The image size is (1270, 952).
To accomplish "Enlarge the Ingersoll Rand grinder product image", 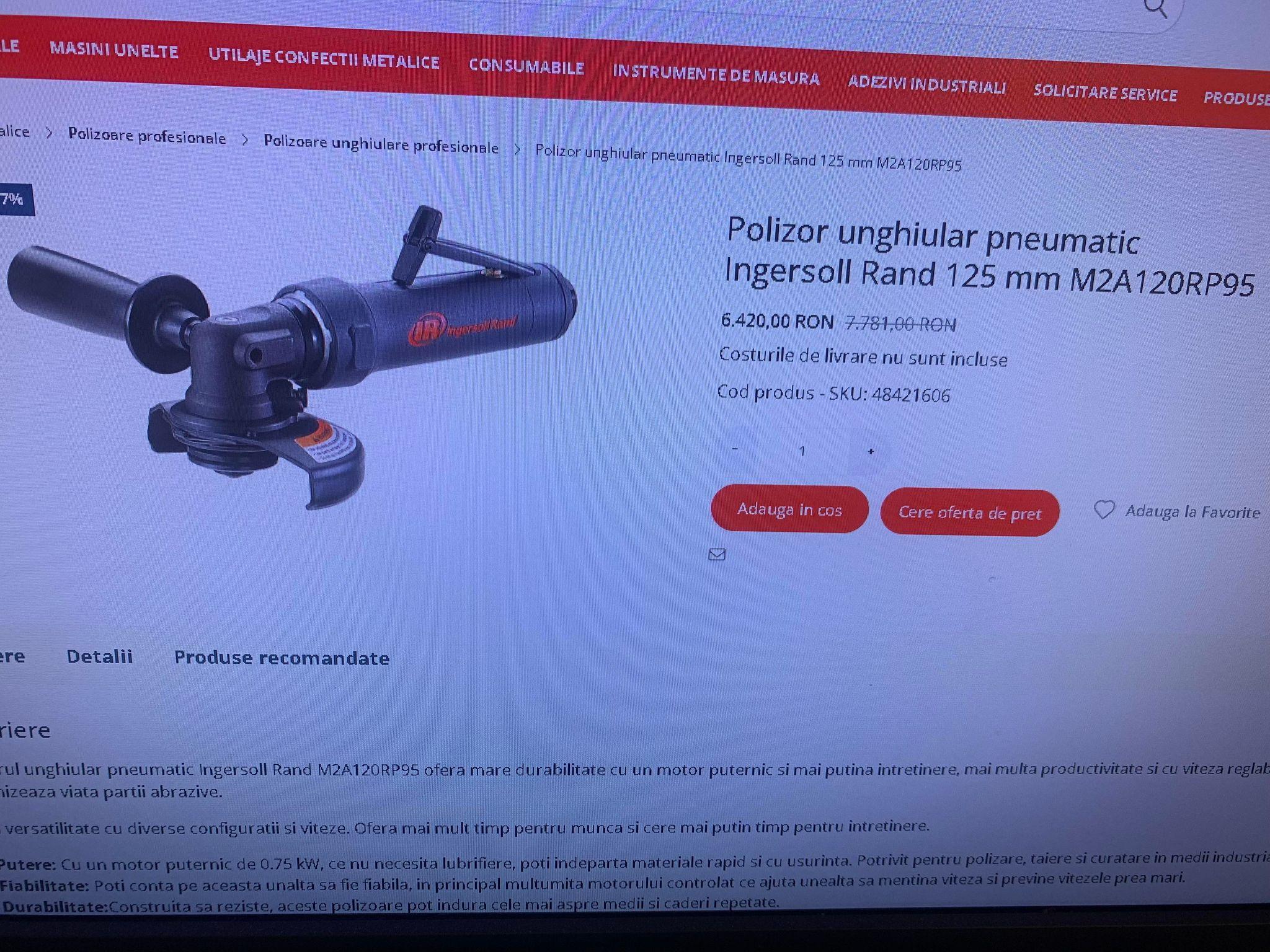I will pos(291,353).
